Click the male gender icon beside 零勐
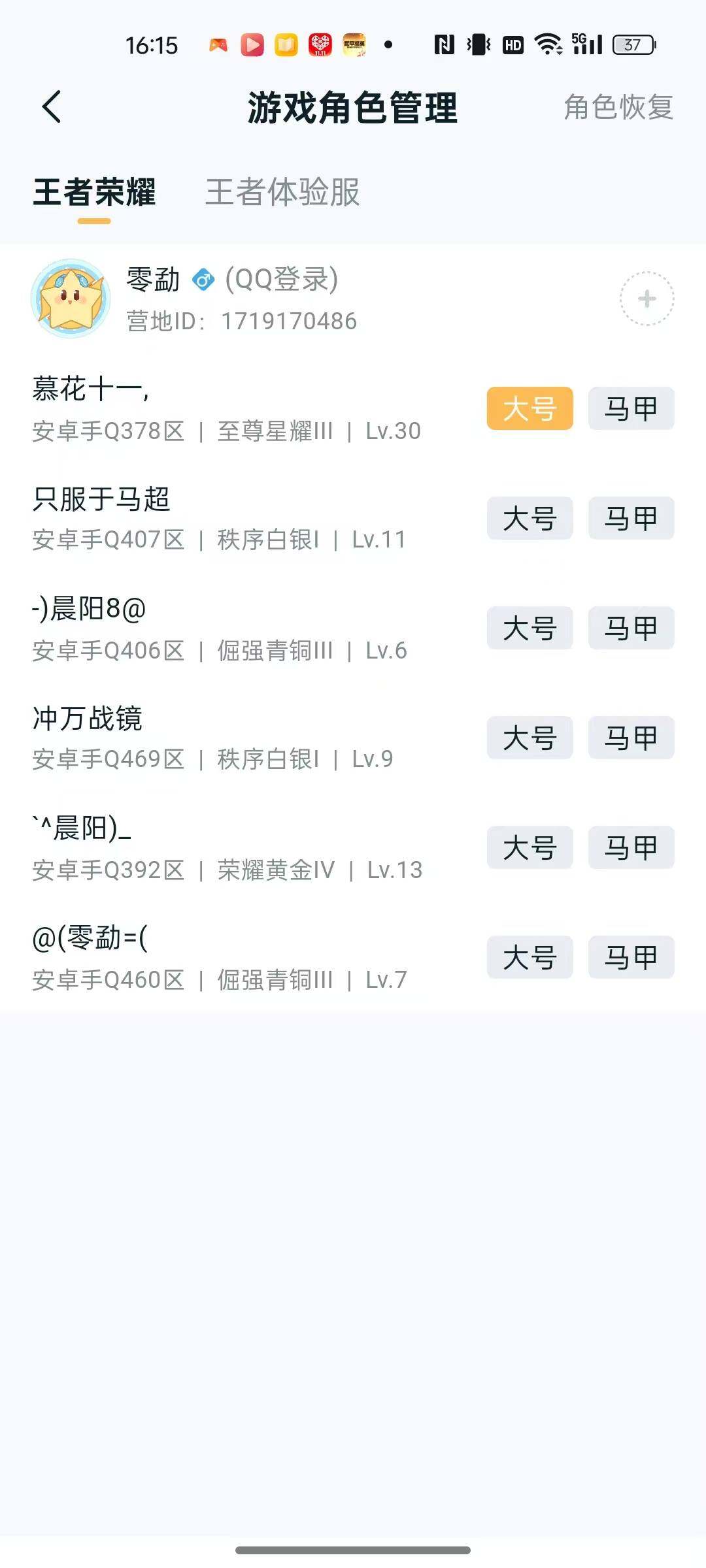The width and height of the screenshot is (706, 1568). (x=203, y=280)
